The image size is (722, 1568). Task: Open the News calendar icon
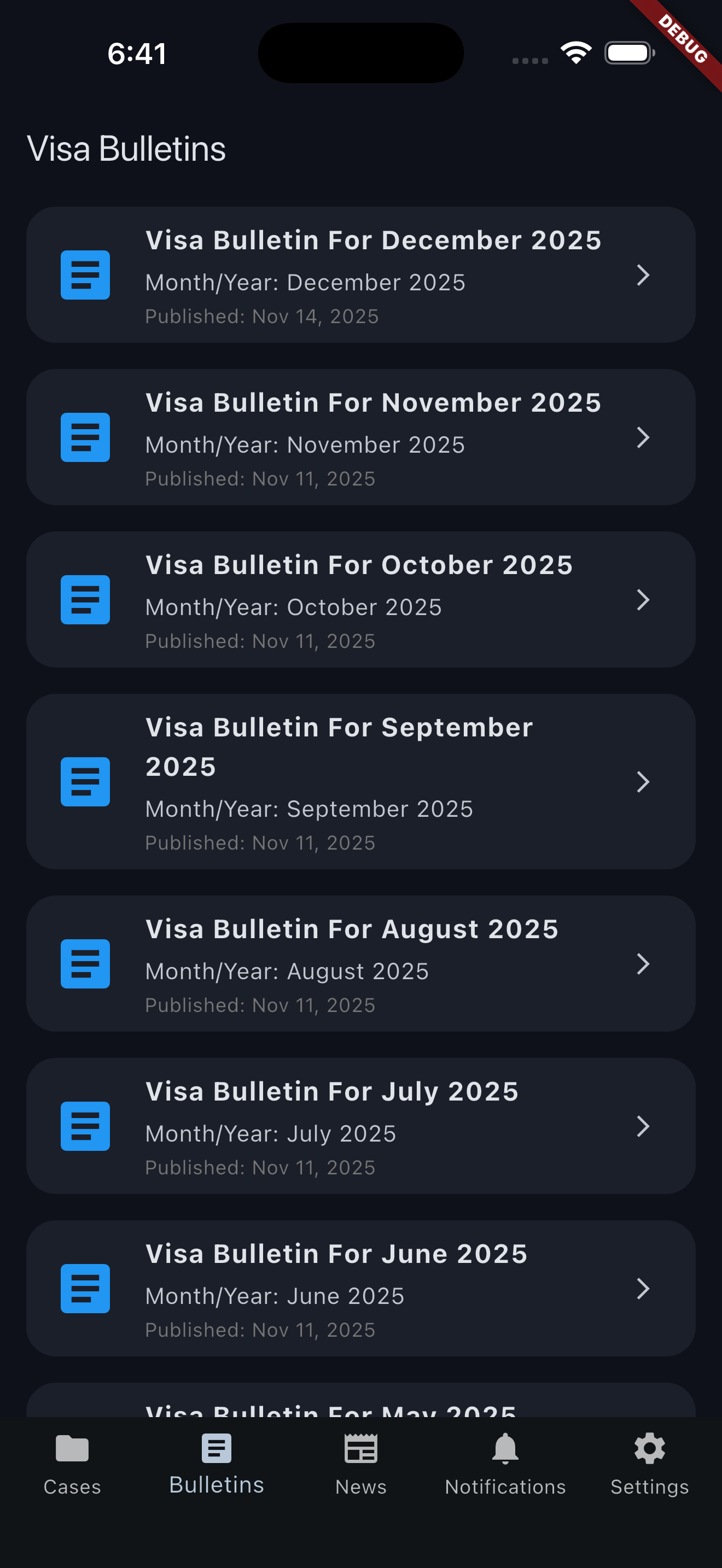point(360,1451)
